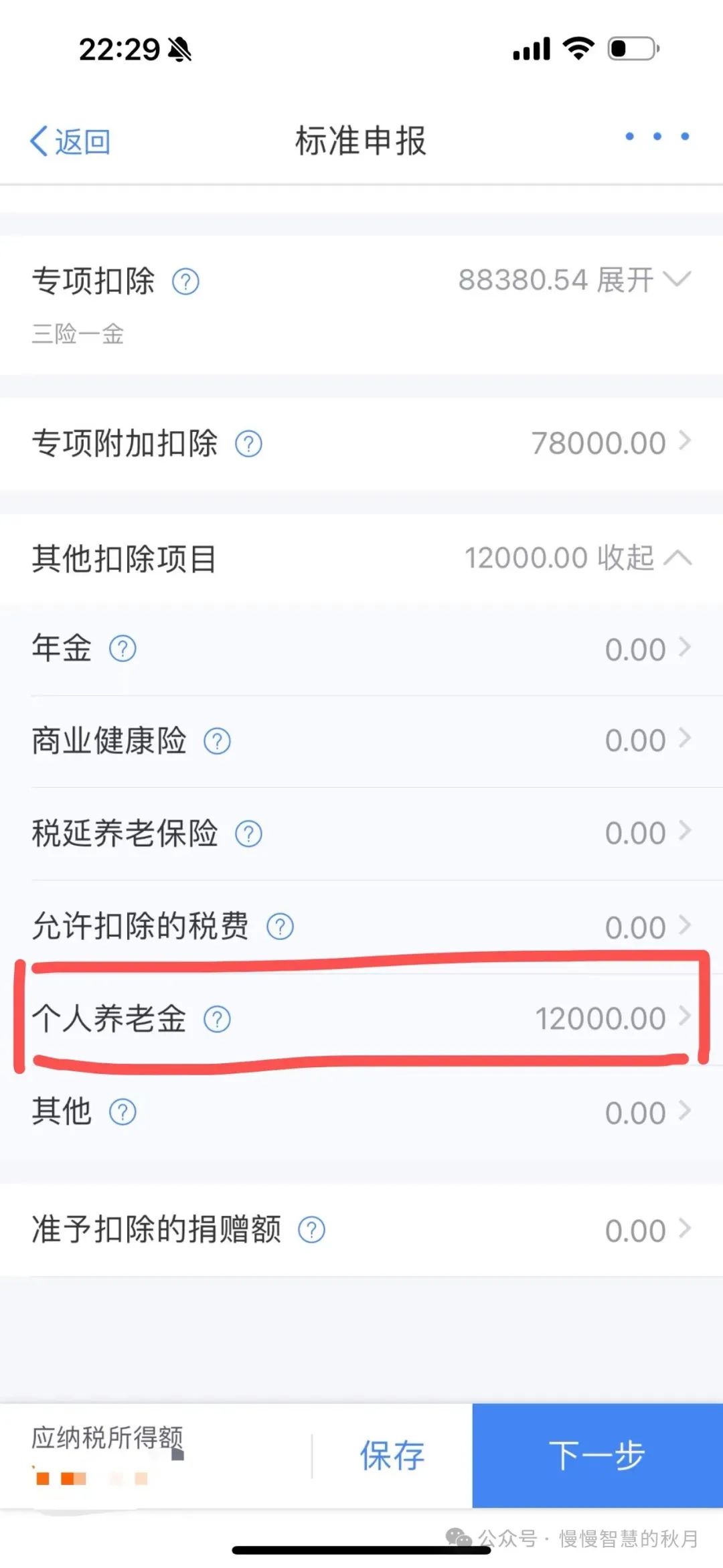Go back via 返回
Screen dimensions: 723x1568
tap(70, 142)
